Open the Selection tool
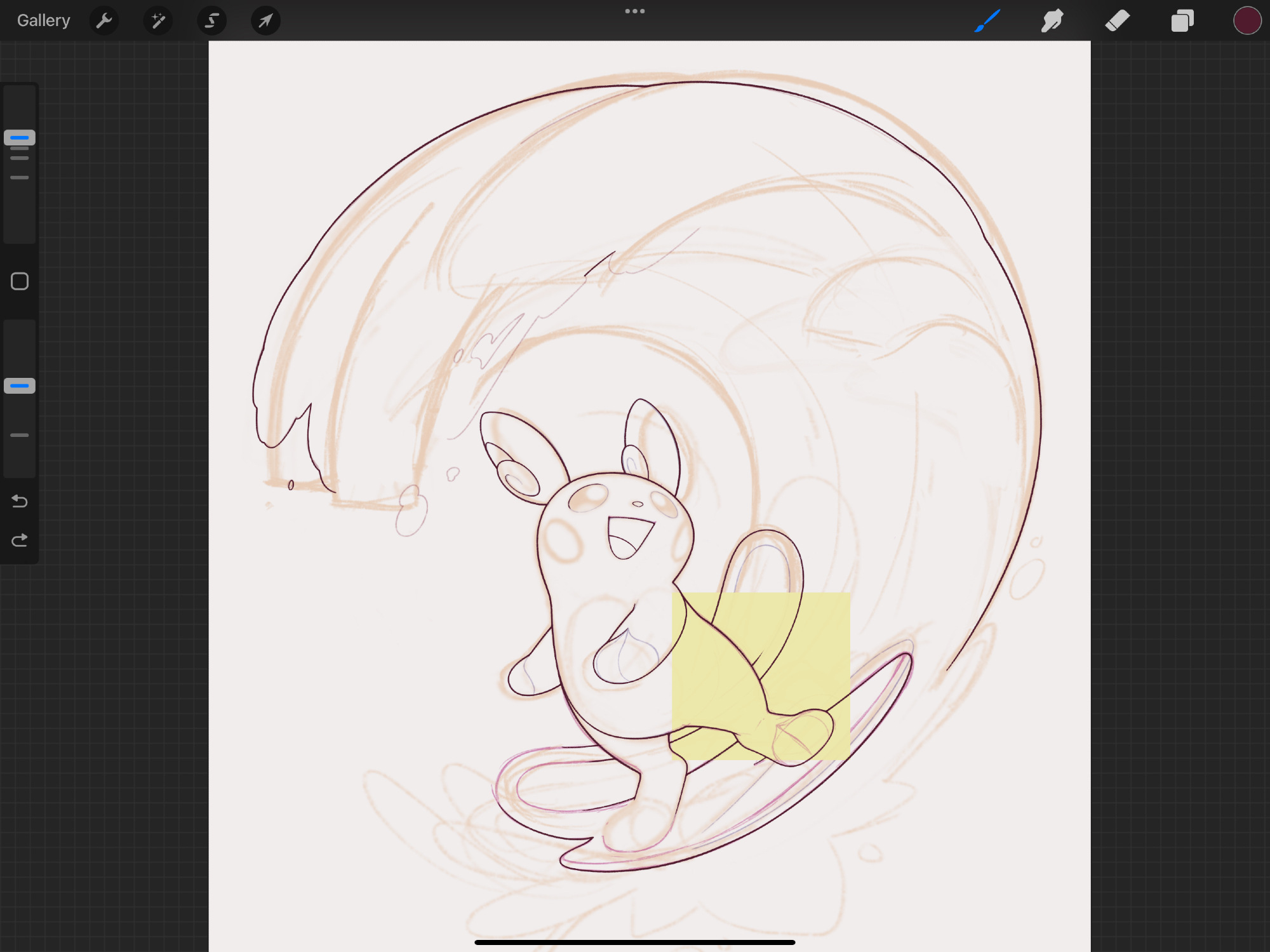Image resolution: width=1270 pixels, height=952 pixels. click(x=212, y=21)
